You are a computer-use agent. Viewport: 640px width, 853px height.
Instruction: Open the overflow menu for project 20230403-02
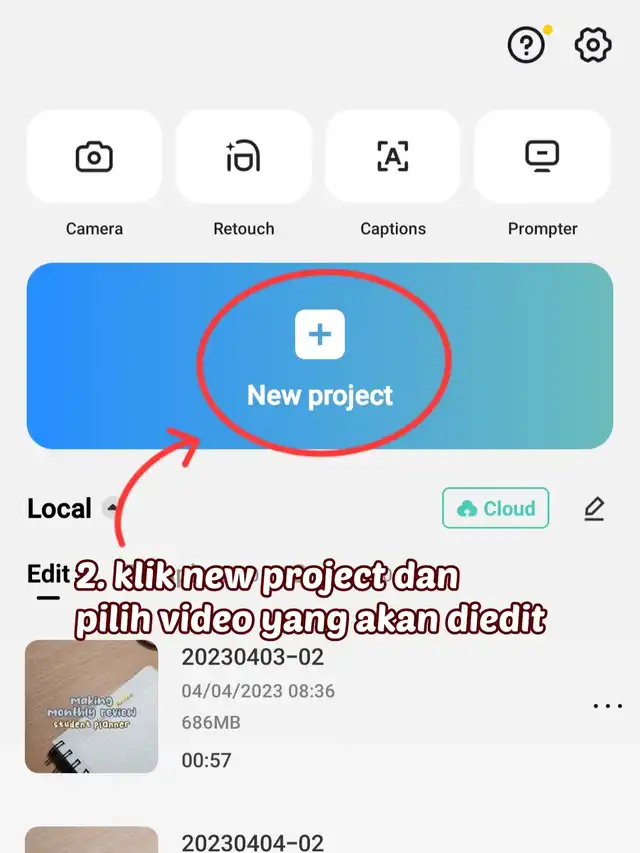tap(607, 706)
